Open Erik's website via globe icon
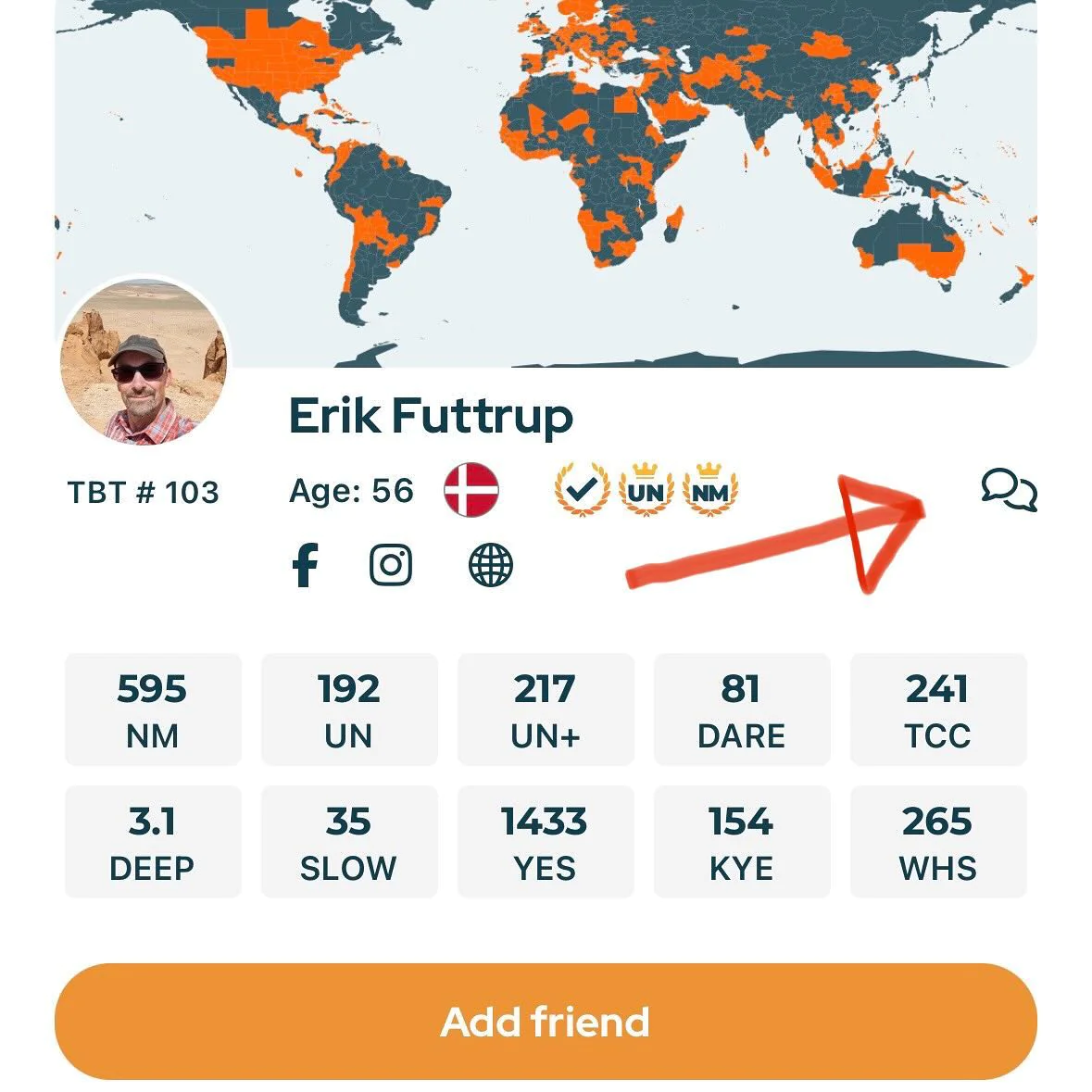The height and width of the screenshot is (1092, 1092). (x=490, y=565)
